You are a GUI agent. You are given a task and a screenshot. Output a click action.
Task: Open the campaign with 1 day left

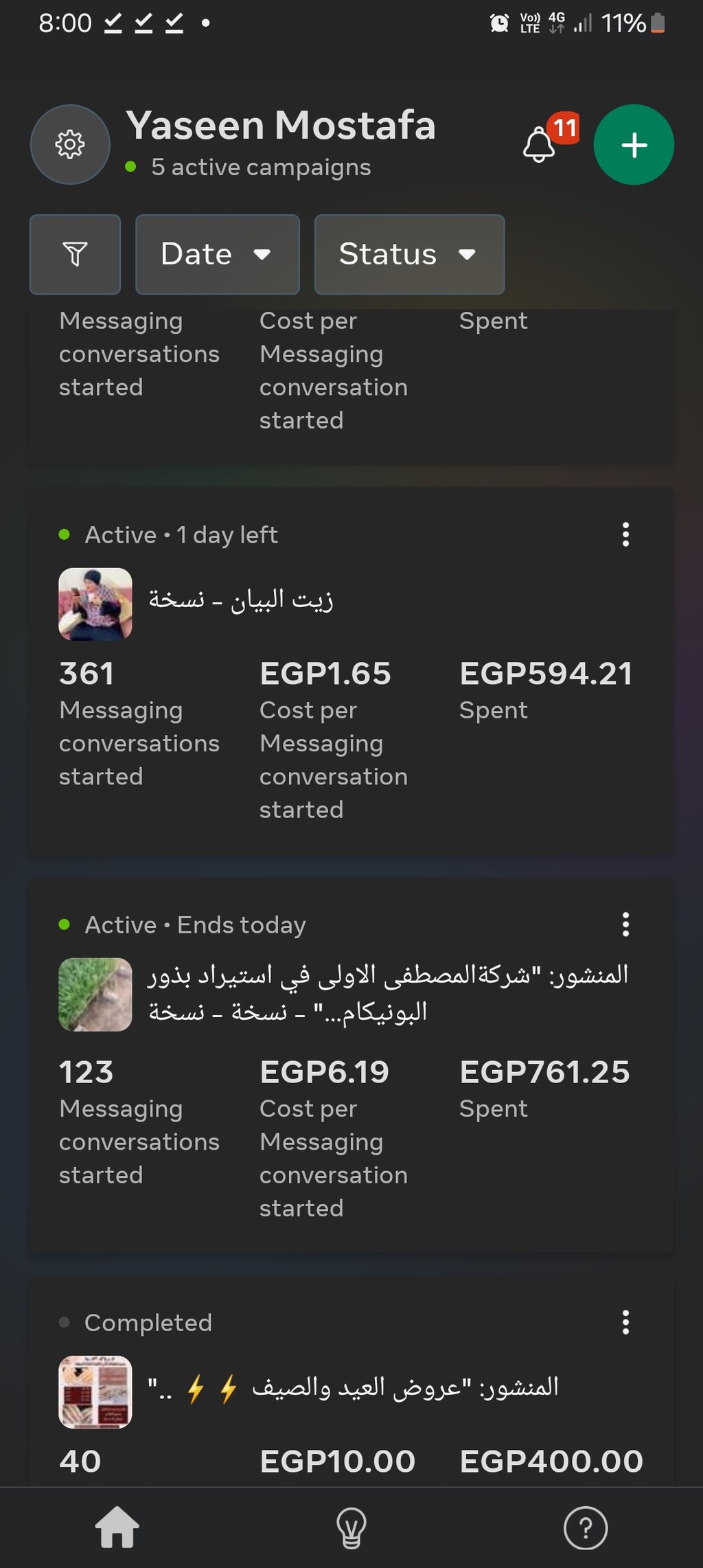(x=351, y=671)
